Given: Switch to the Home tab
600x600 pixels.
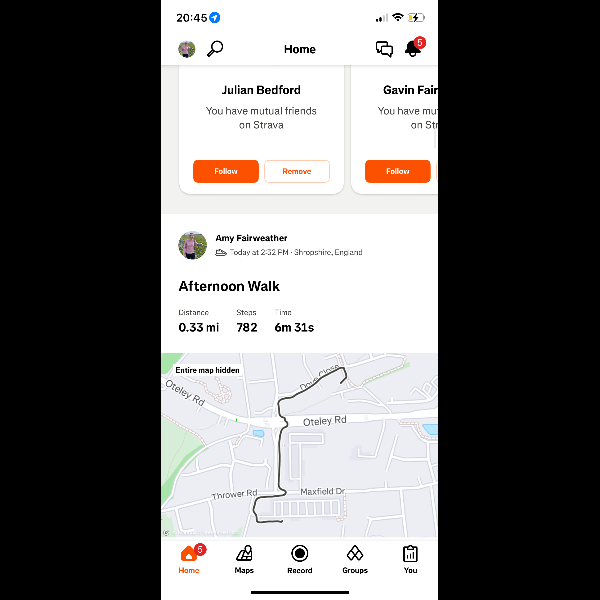Looking at the screenshot, I should point(189,559).
